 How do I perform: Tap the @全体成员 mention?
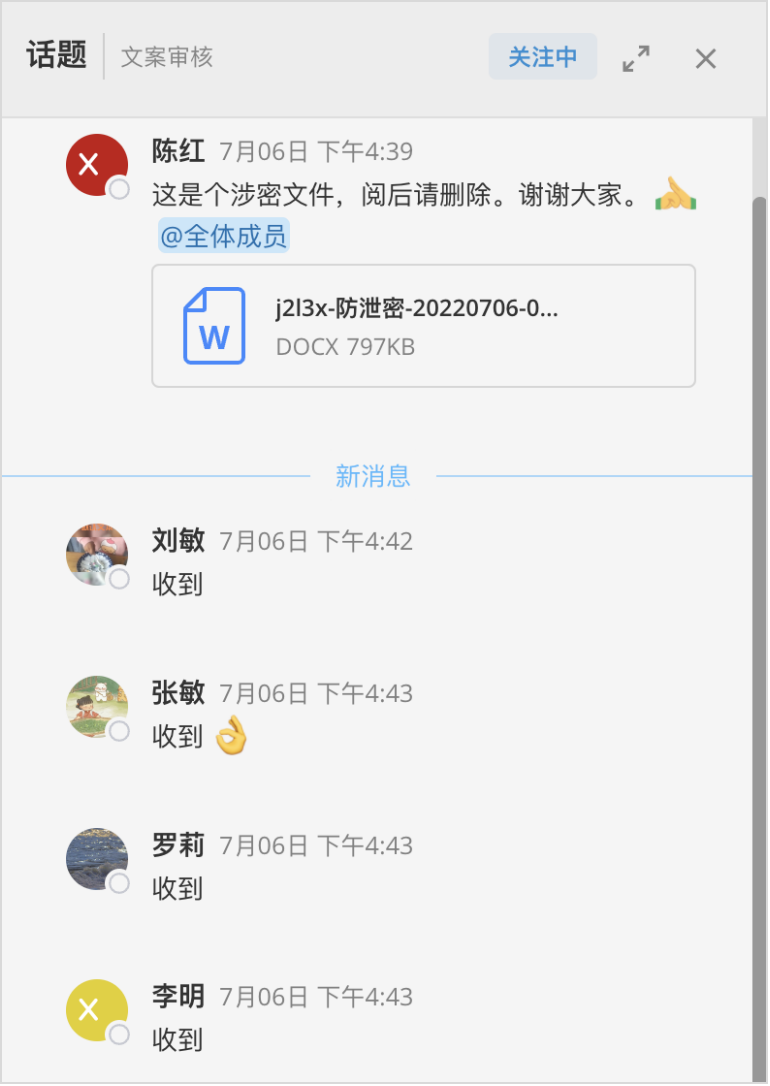coord(223,236)
